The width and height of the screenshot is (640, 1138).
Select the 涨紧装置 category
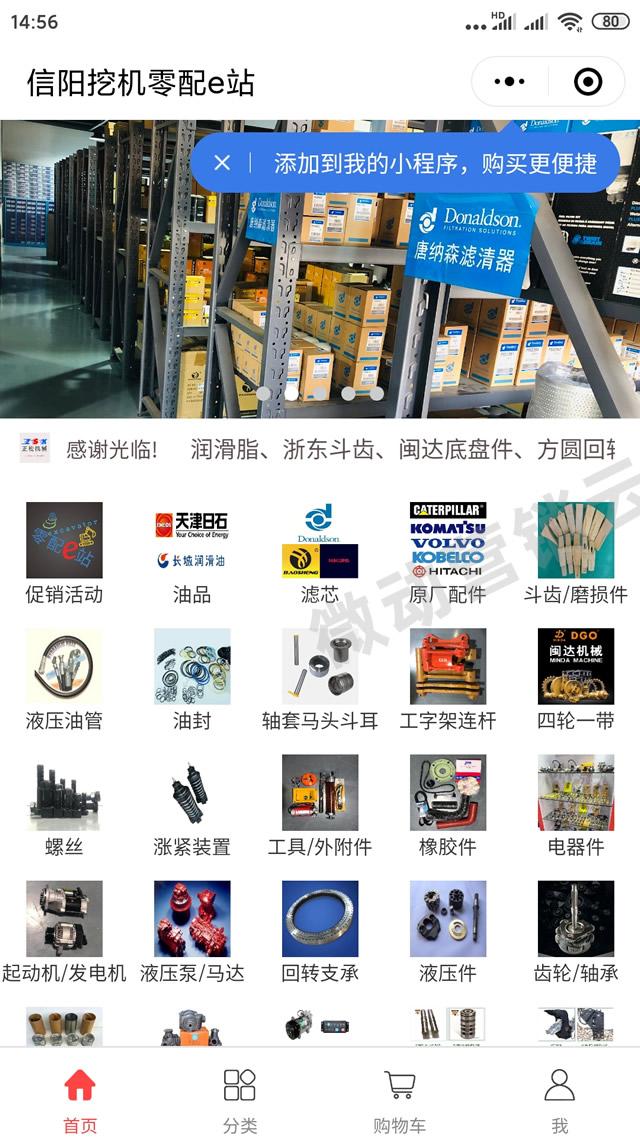pos(192,806)
